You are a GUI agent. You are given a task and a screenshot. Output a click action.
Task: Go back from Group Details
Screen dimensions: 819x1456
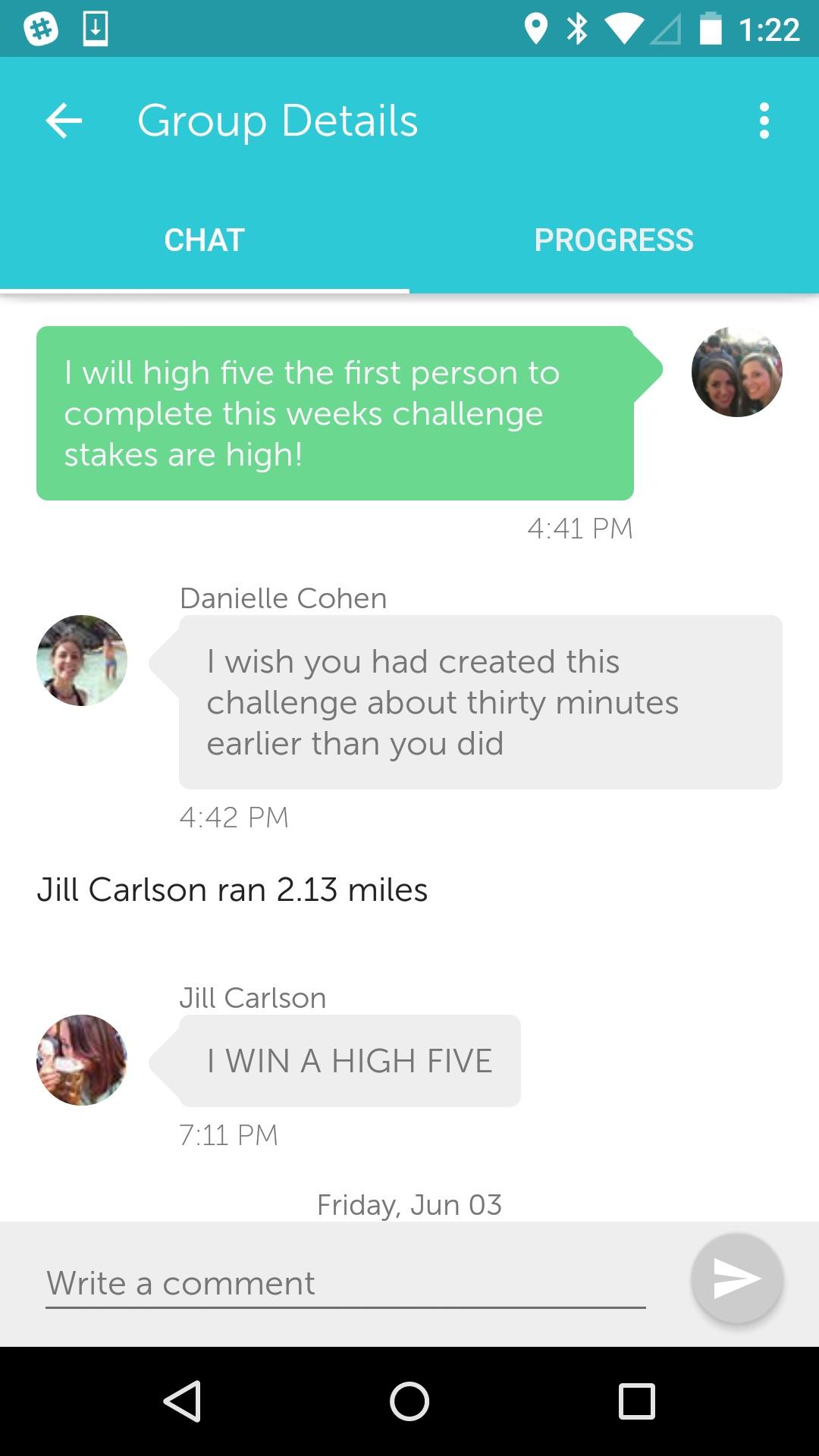(64, 121)
